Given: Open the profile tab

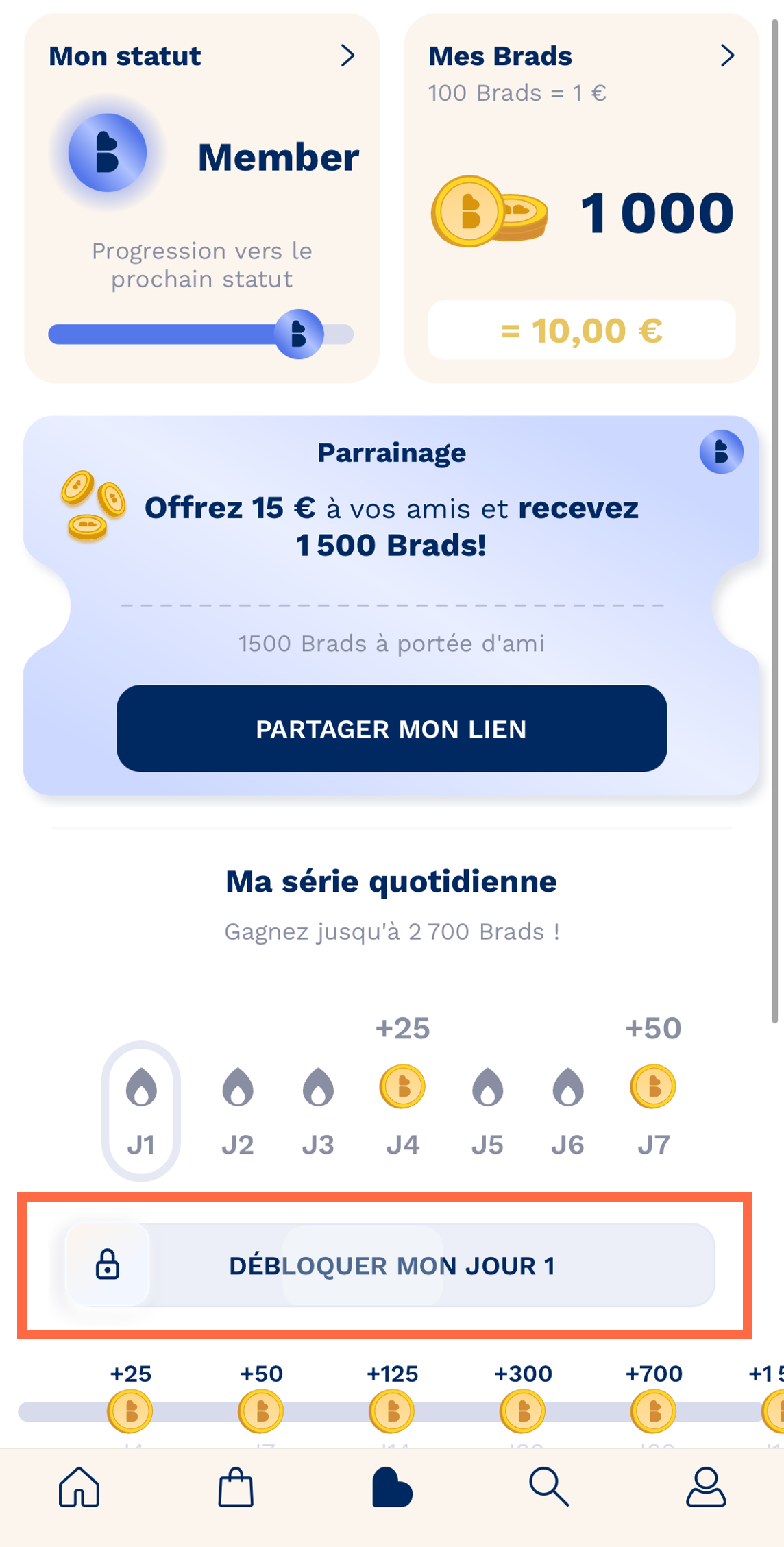Looking at the screenshot, I should [706, 1487].
